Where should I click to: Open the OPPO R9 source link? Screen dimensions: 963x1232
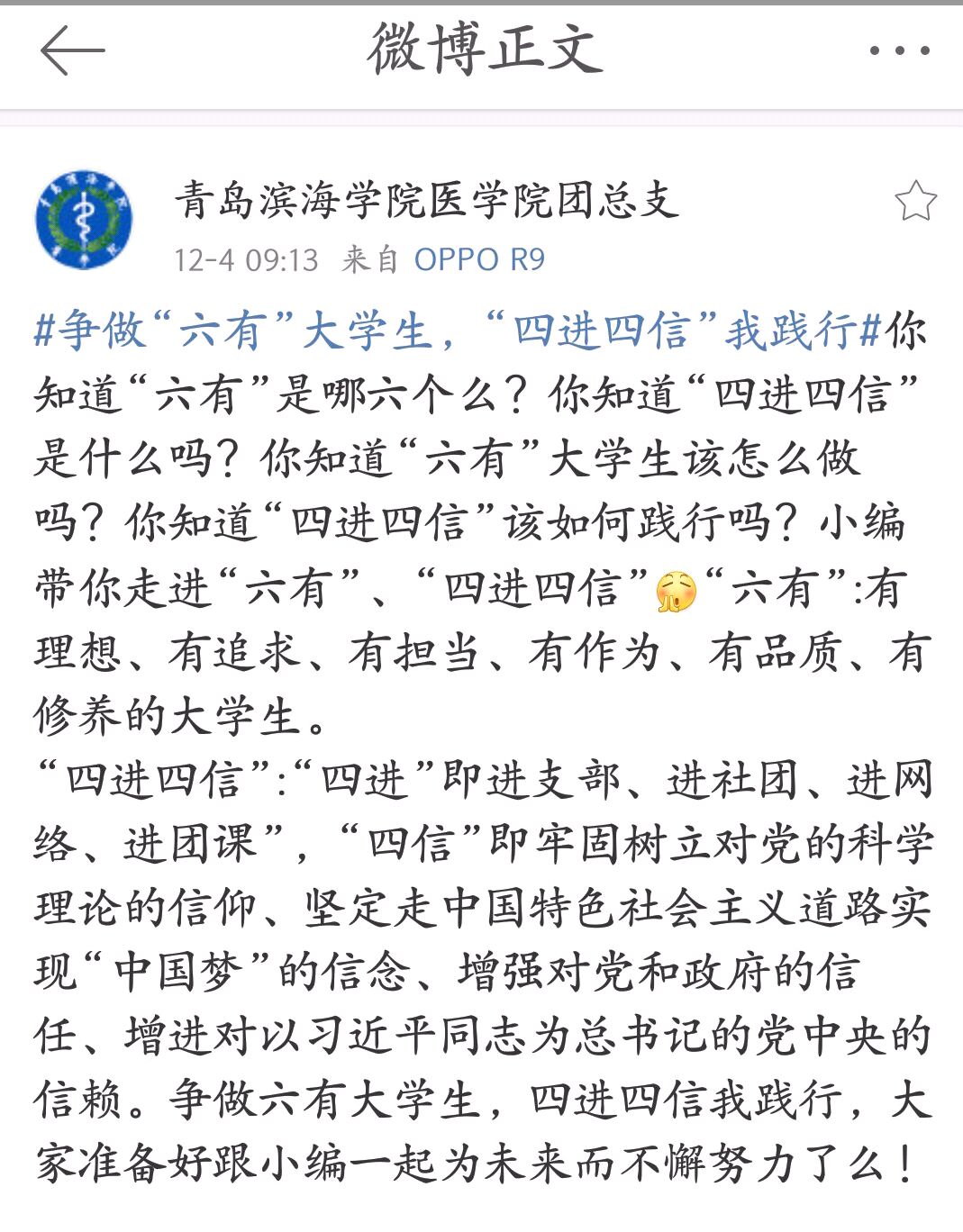[479, 260]
